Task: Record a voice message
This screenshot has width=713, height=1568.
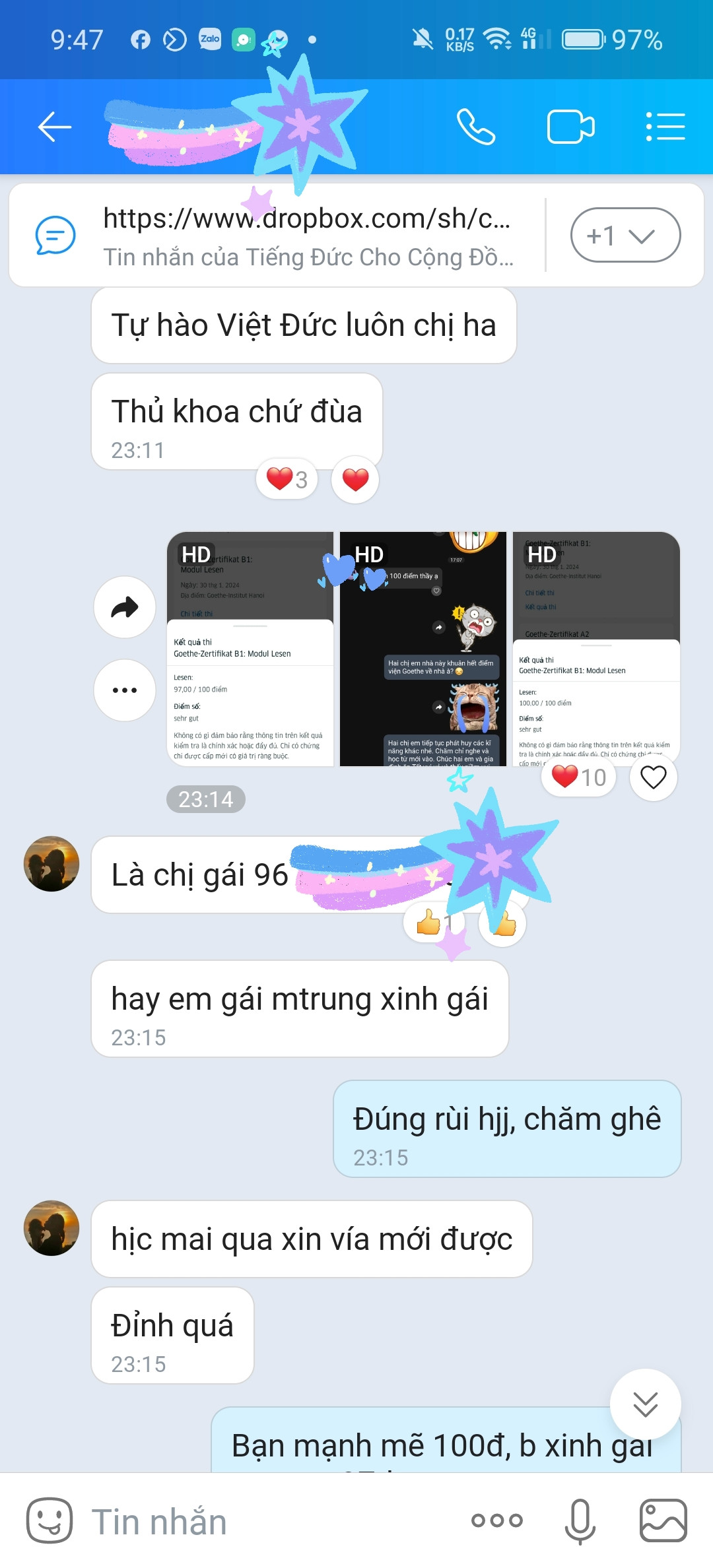Action: point(580,1520)
